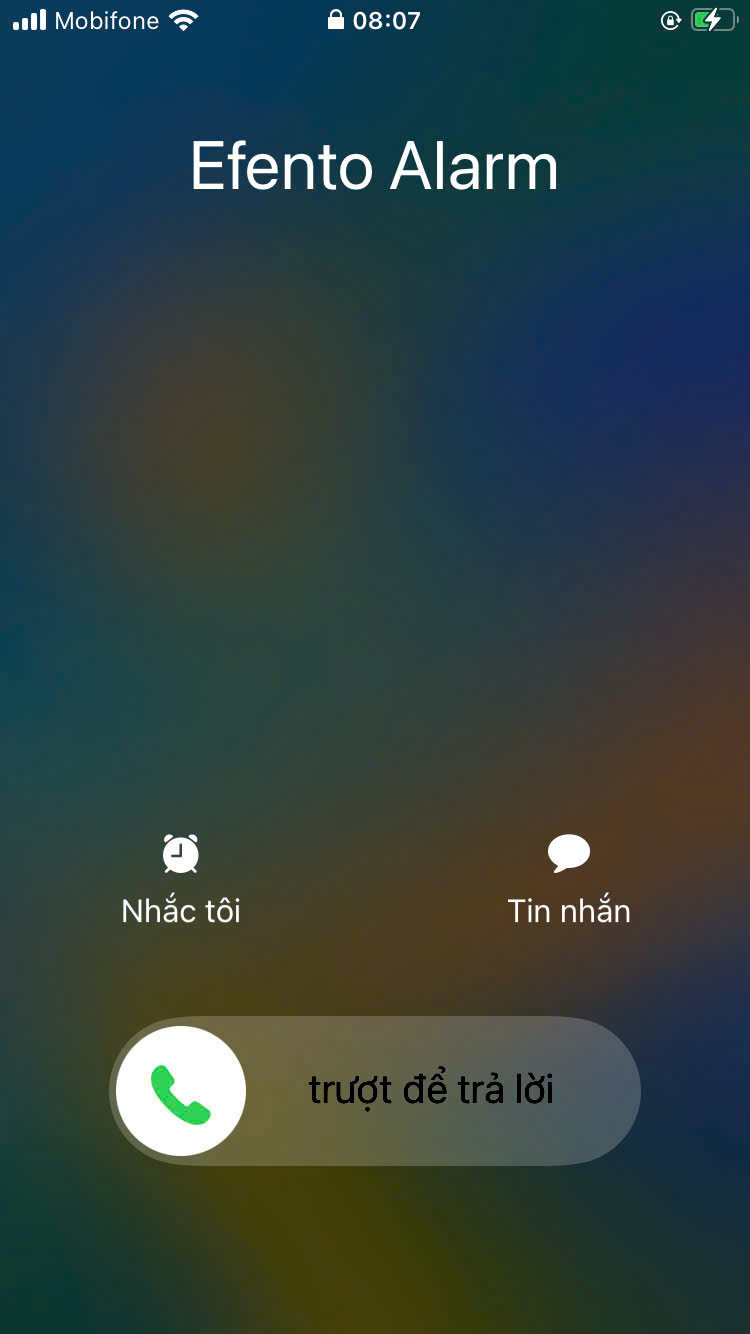
Task: Tap the green phone answer knob
Action: [181, 1091]
